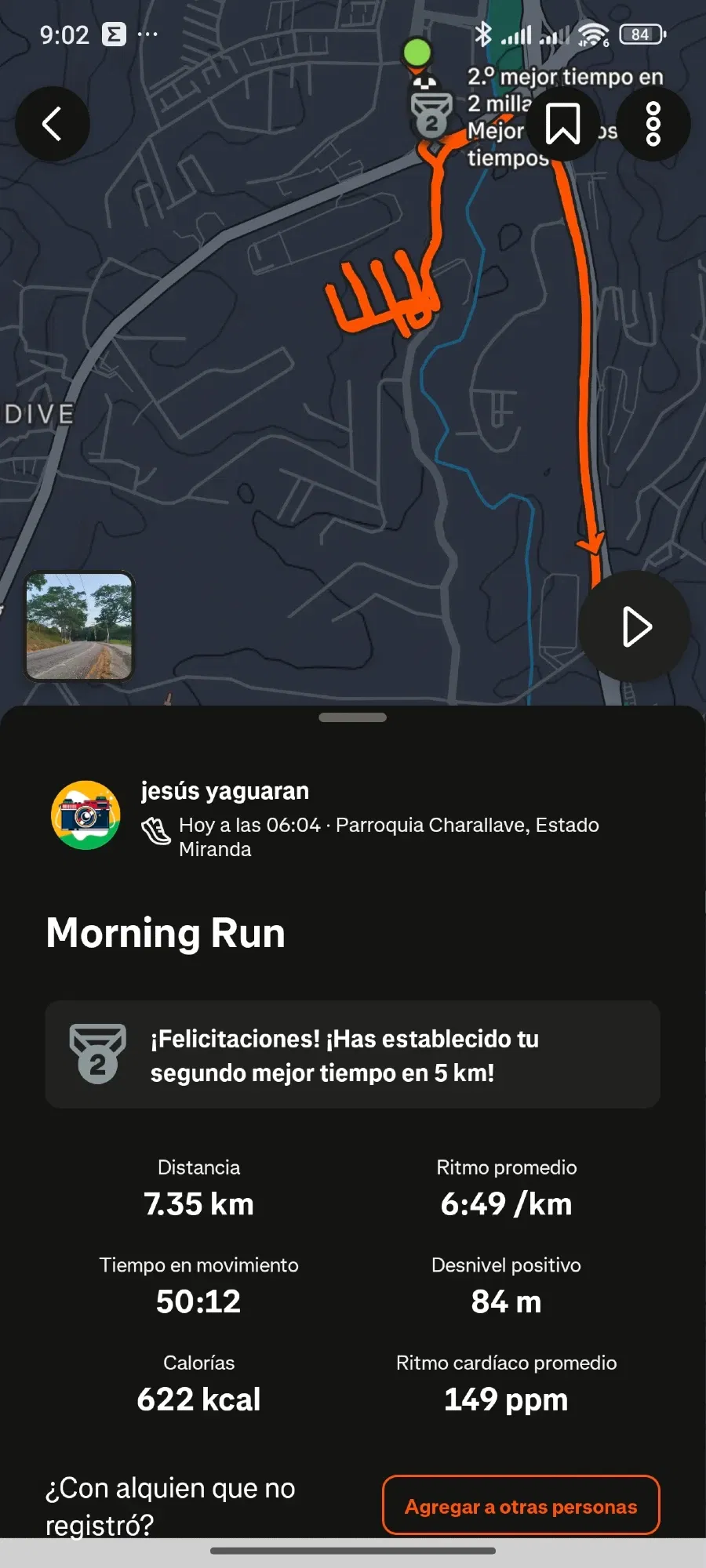Image resolution: width=706 pixels, height=1568 pixels.
Task: Bookmark this activity's route
Action: [x=562, y=124]
